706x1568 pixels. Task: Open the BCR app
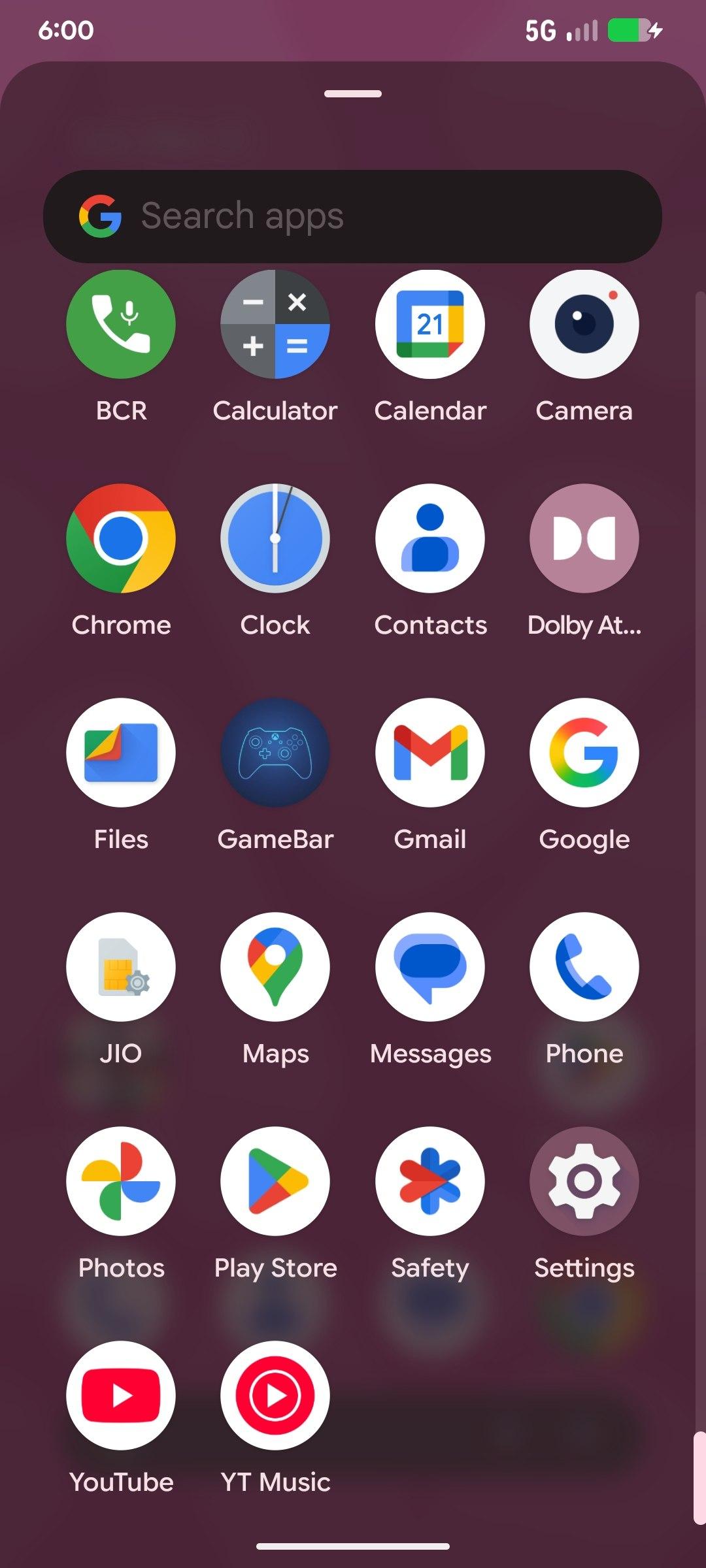pyautogui.click(x=121, y=325)
